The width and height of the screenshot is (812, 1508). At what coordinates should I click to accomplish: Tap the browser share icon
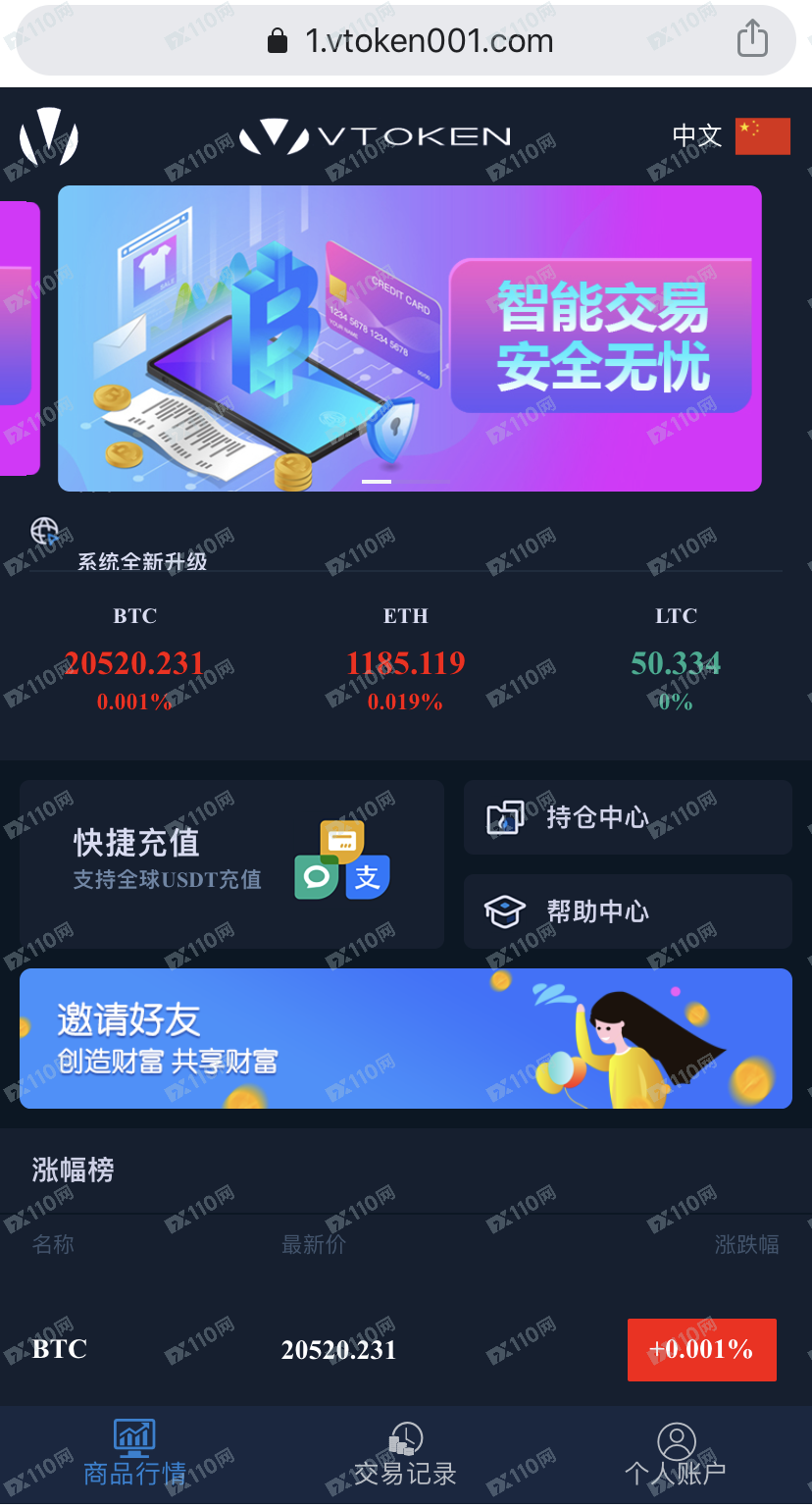[752, 39]
